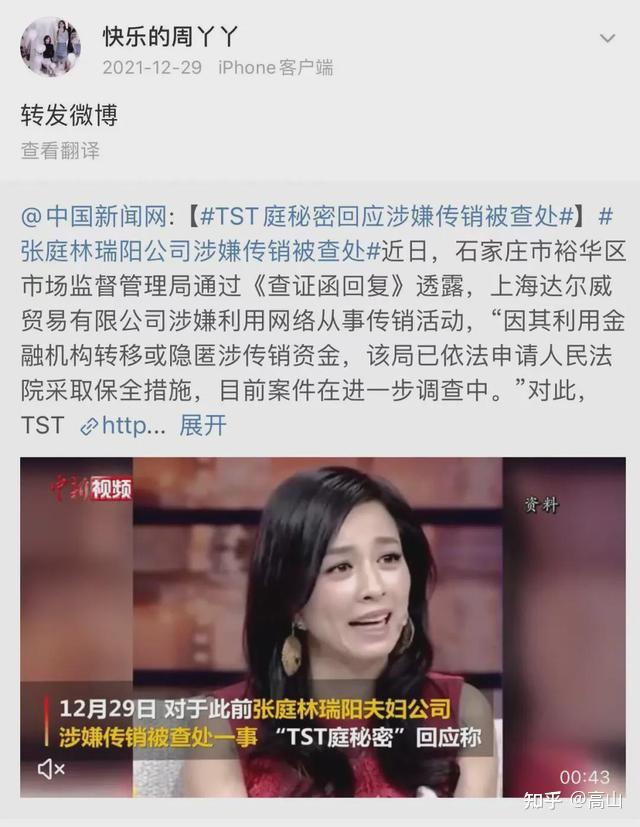
Task: Open hashtag #TST庭秘密回应涉嫌传销被查处#
Action: click(392, 215)
